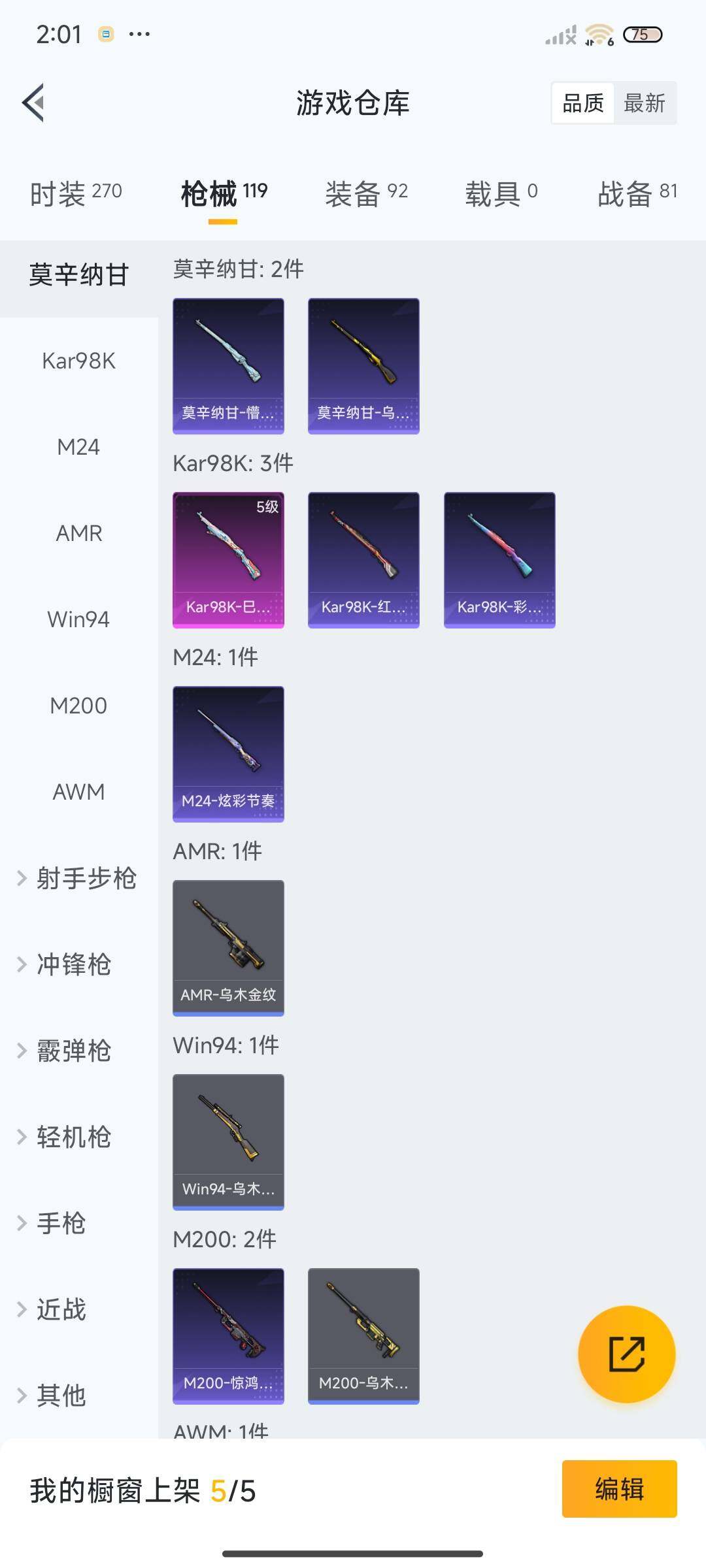The image size is (706, 1568).
Task: Click the back arrow at top left
Action: tap(33, 103)
